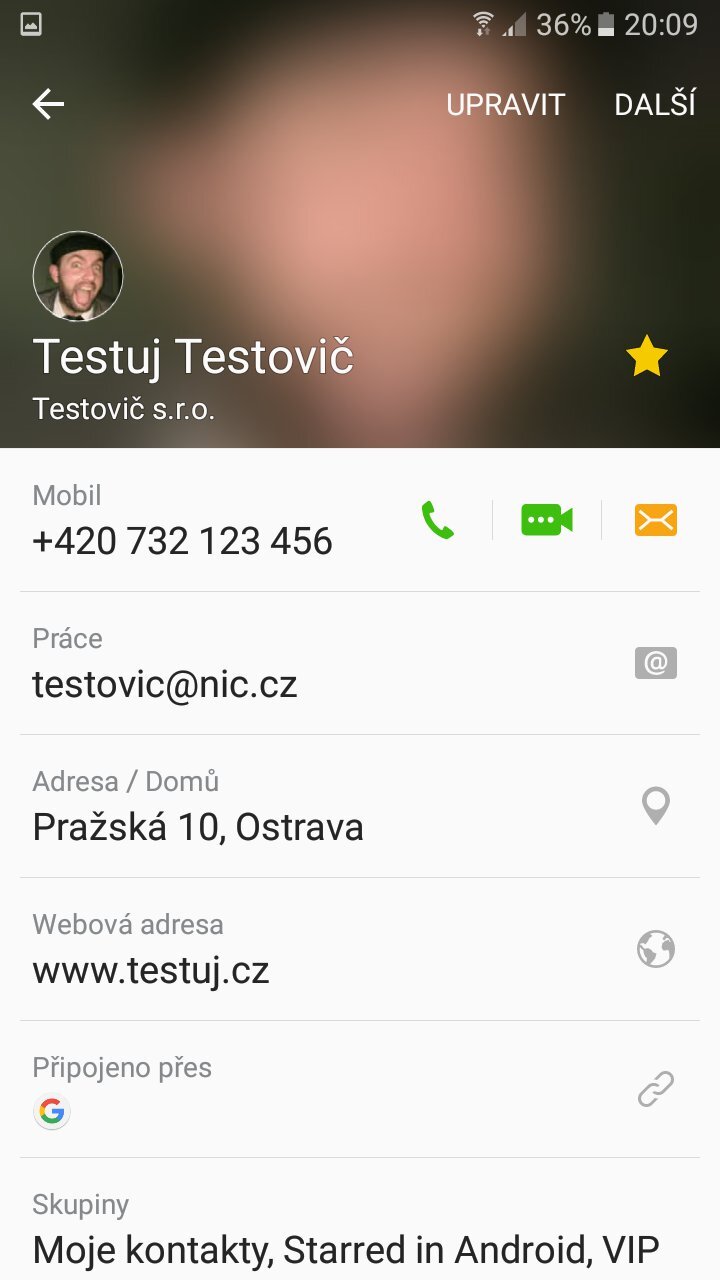Remove Testuj Testovič from favorites via the star

click(646, 357)
